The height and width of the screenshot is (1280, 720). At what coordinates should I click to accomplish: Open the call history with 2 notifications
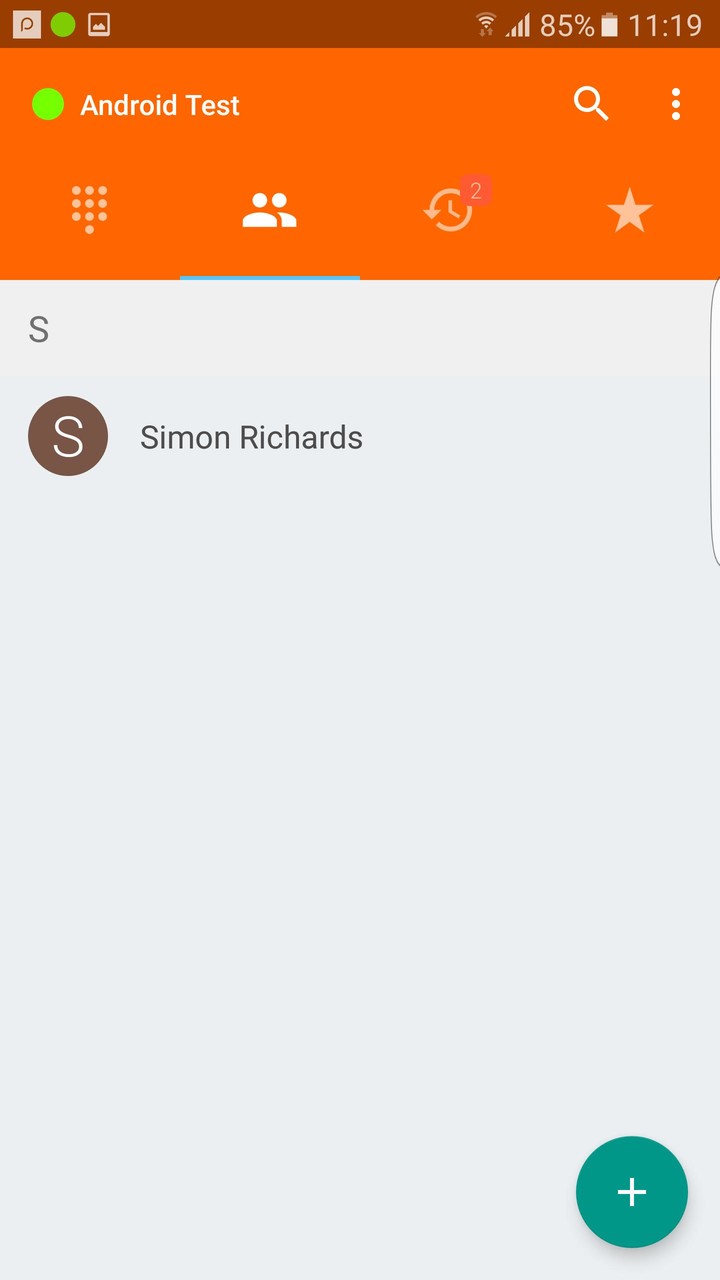point(450,208)
